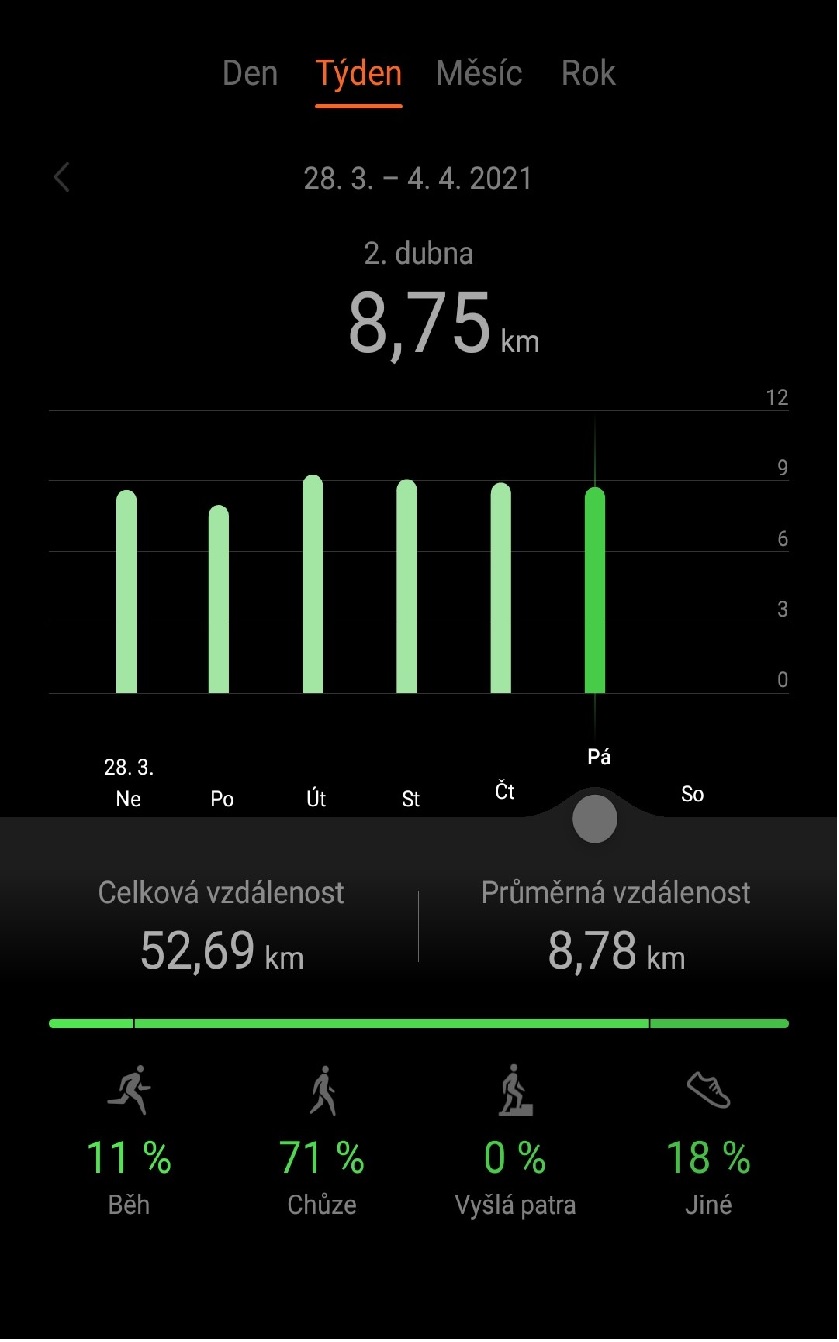Switch to the Rok tab
Viewport: 839px width, 1342px height.
pyautogui.click(x=588, y=74)
